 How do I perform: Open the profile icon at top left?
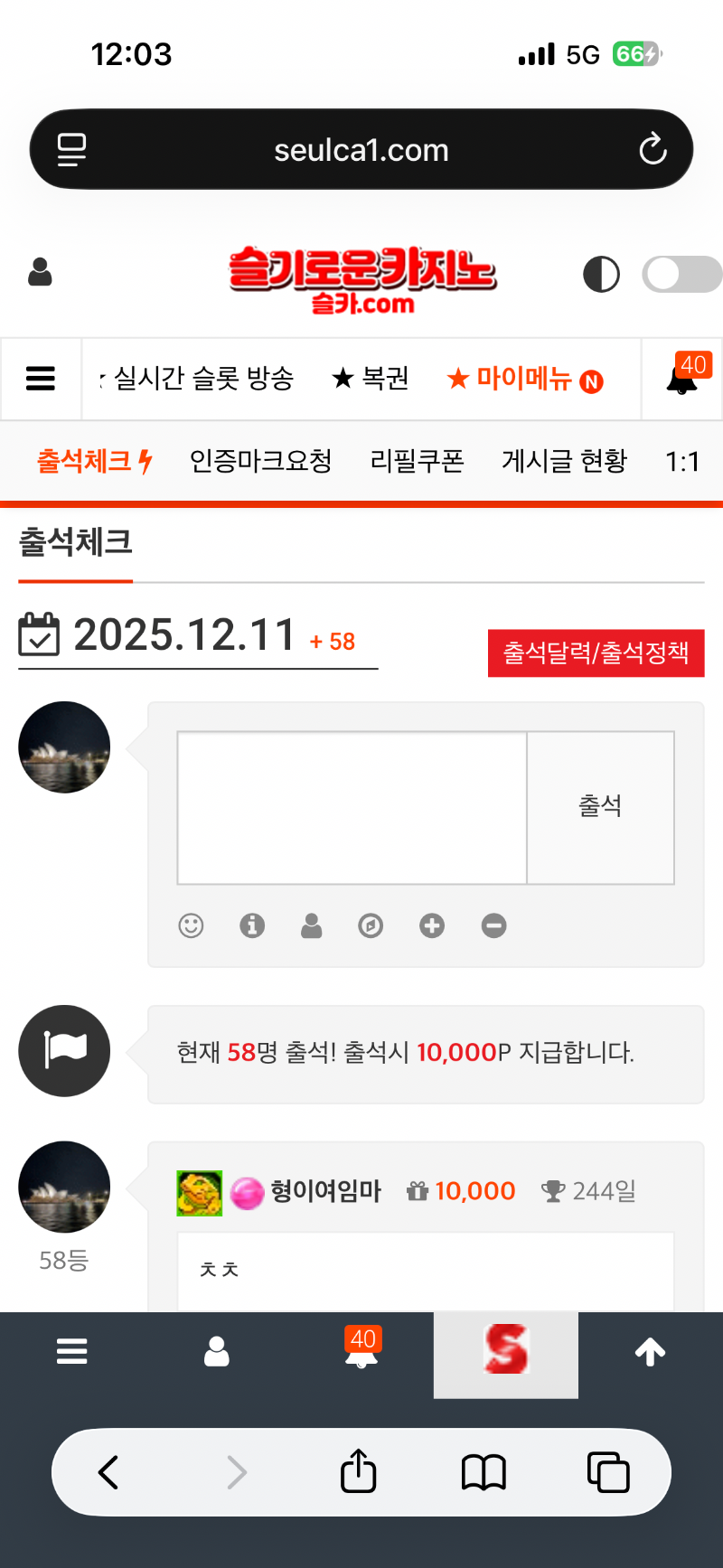[x=39, y=274]
